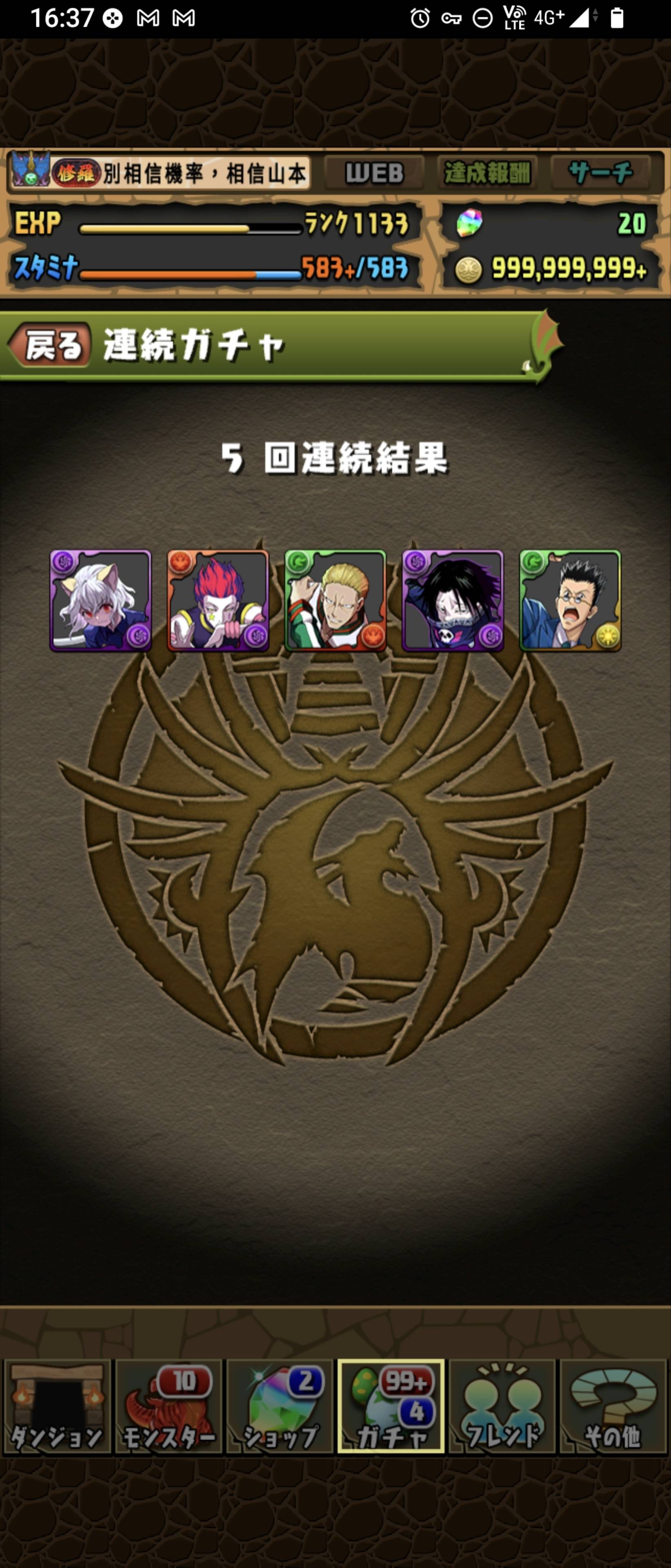This screenshot has width=671, height=1568.
Task: Switch to the フレンド tab
Action: pyautogui.click(x=502, y=1407)
